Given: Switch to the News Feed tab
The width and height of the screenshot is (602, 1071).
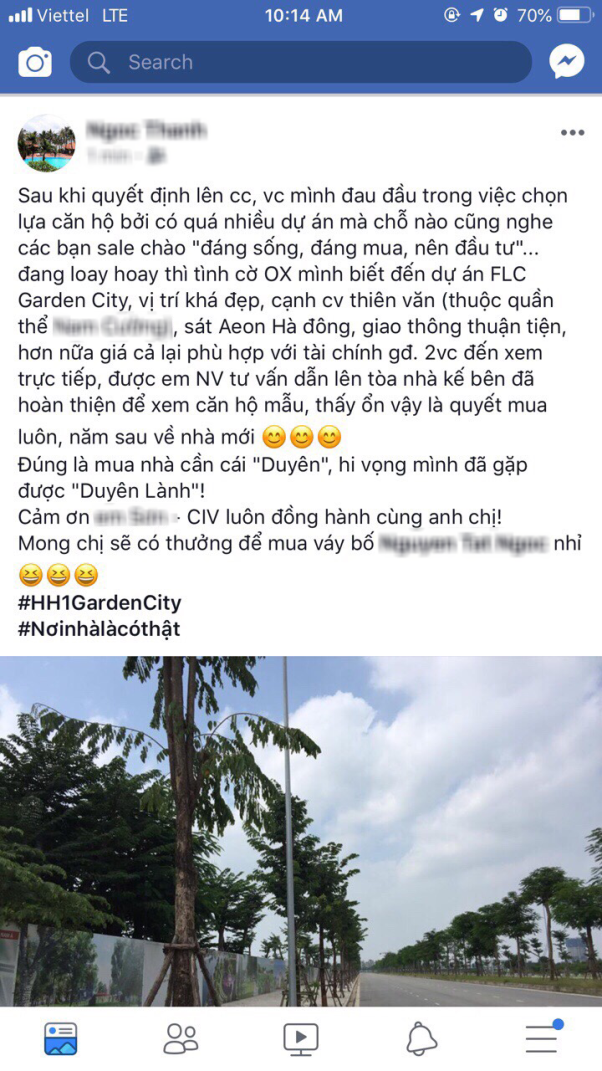Looking at the screenshot, I should [x=60, y=1038].
